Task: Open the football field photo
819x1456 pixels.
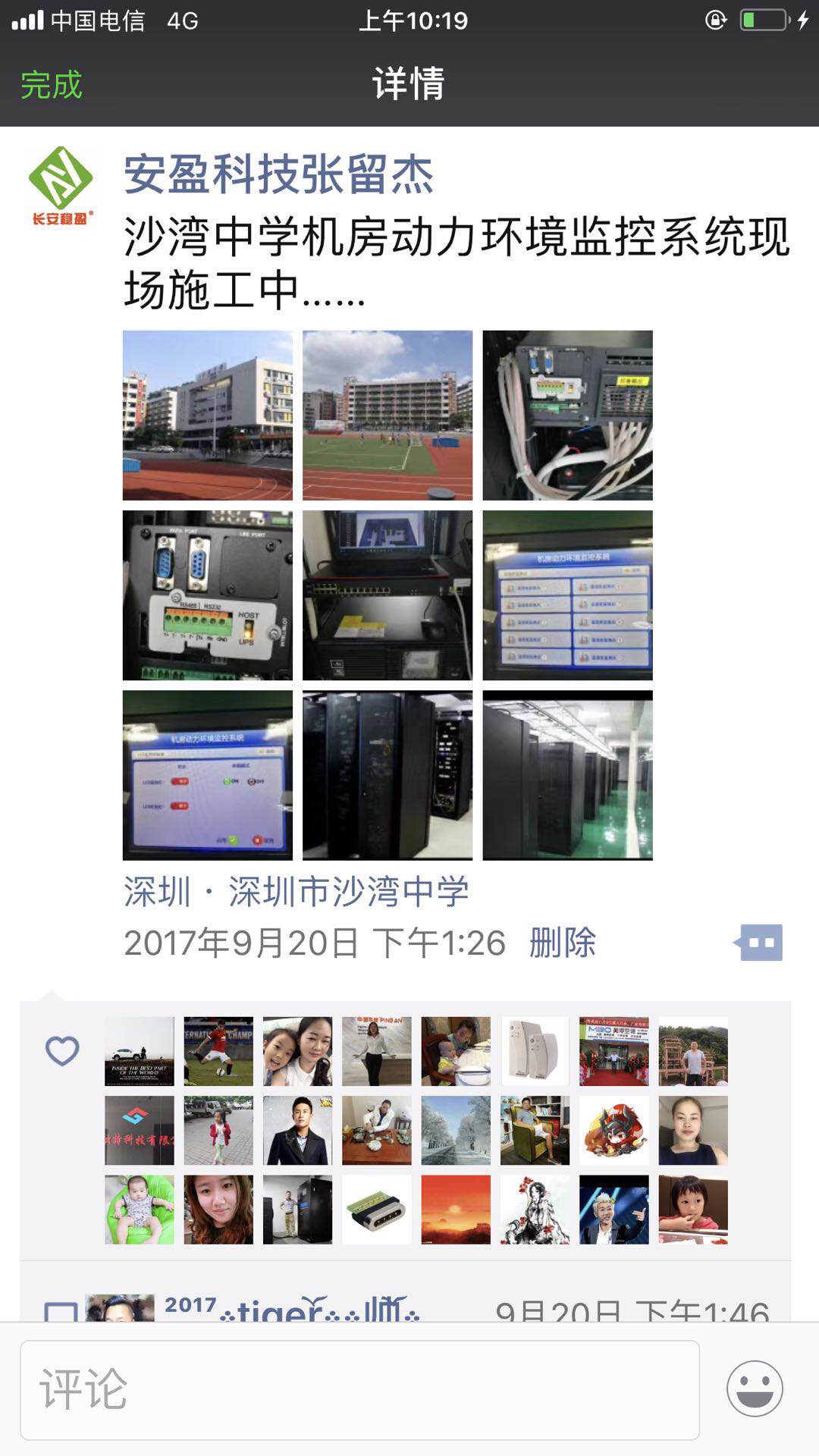Action: tap(388, 415)
